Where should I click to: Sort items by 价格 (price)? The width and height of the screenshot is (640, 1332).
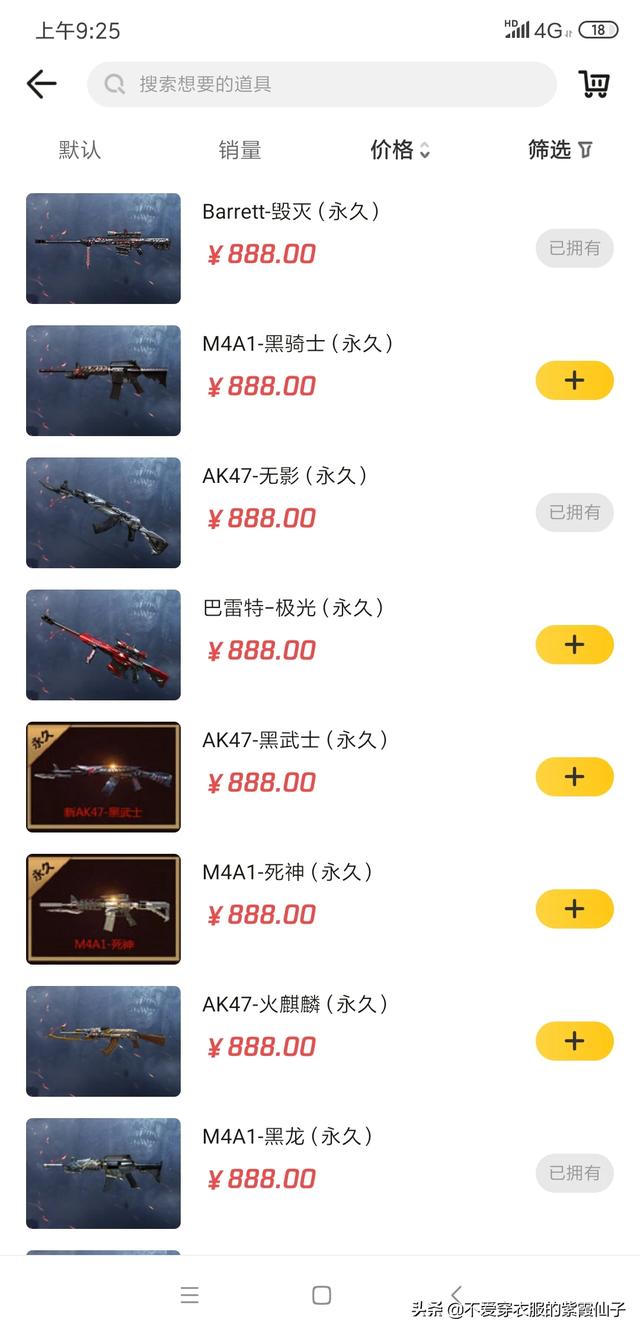400,150
